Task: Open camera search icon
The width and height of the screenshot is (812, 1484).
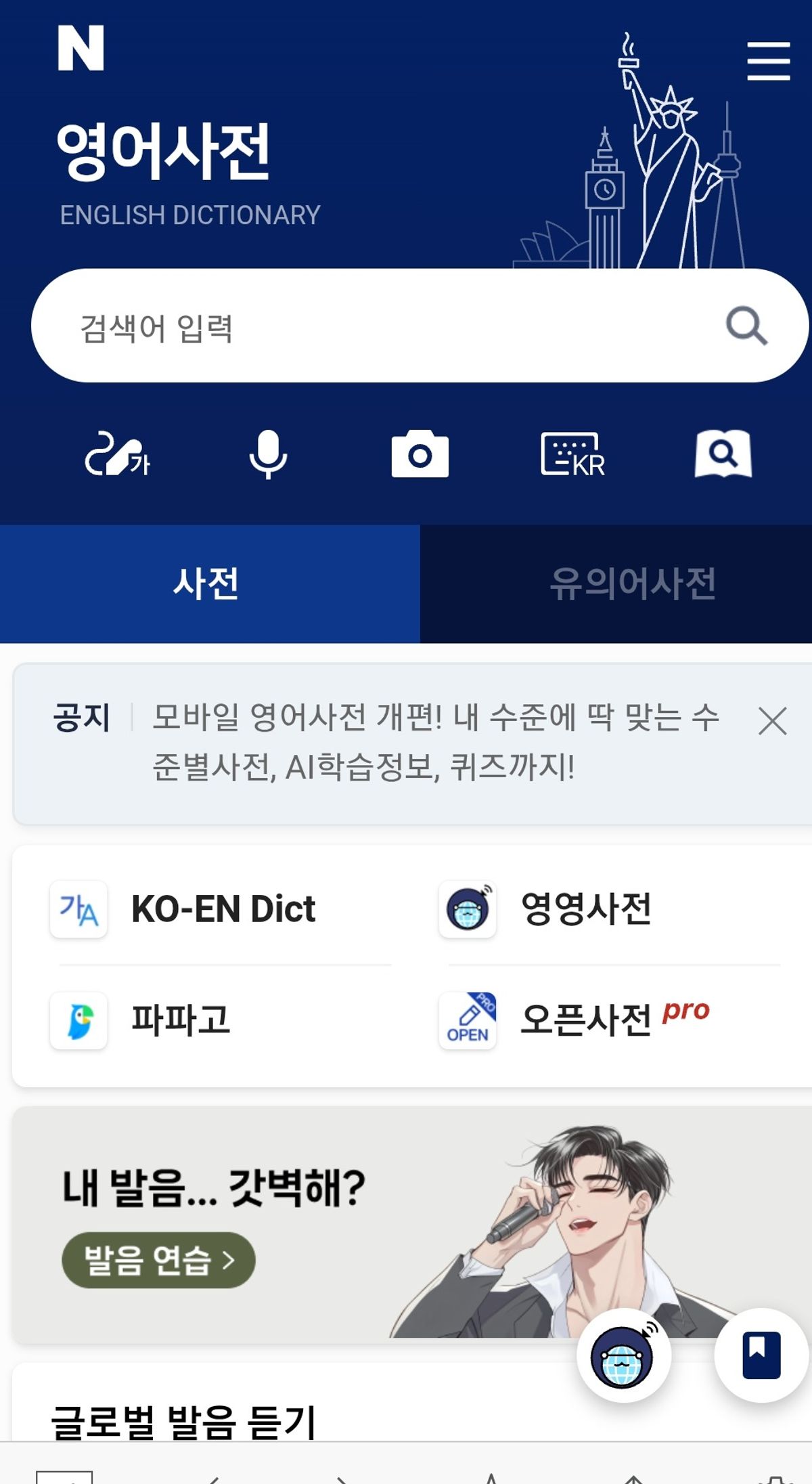Action: (x=420, y=454)
